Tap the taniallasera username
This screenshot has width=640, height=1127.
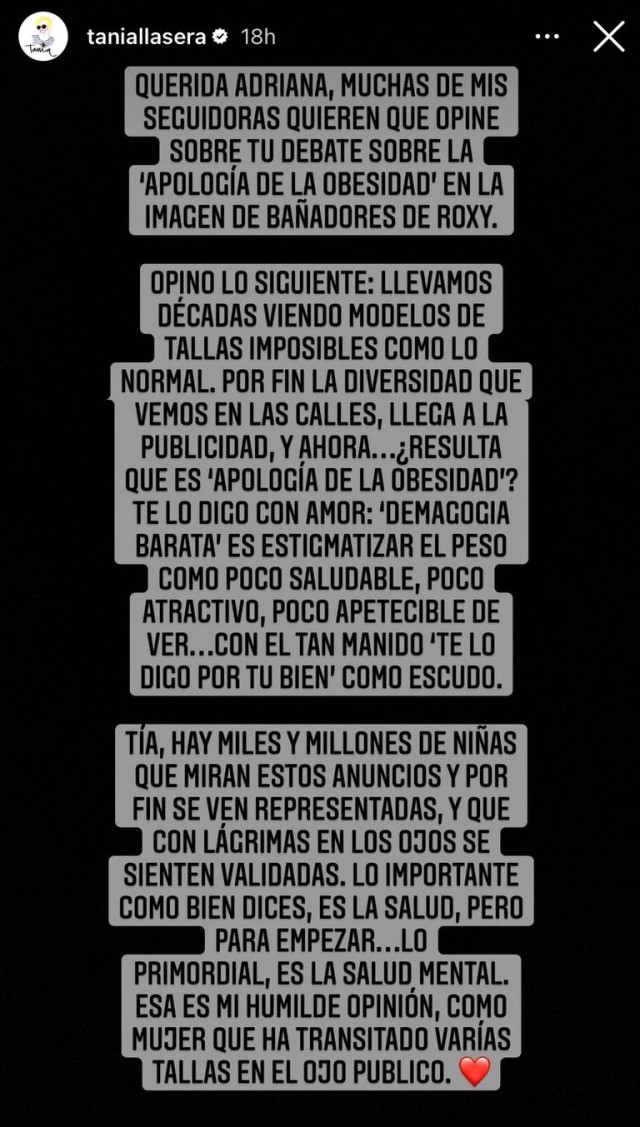pos(146,37)
